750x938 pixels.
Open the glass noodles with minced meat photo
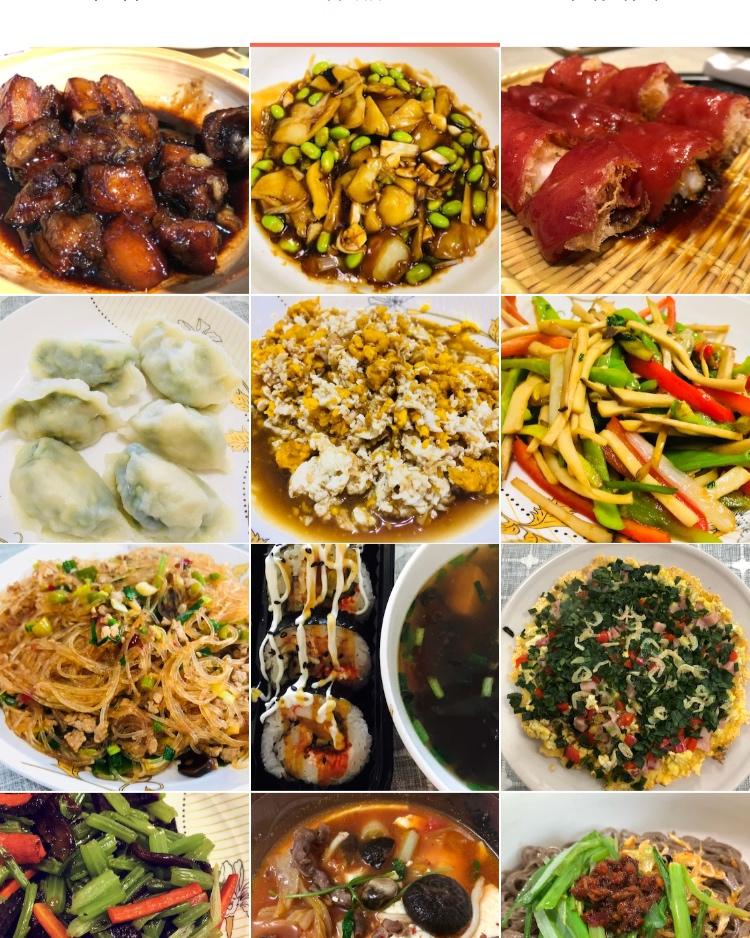point(124,668)
